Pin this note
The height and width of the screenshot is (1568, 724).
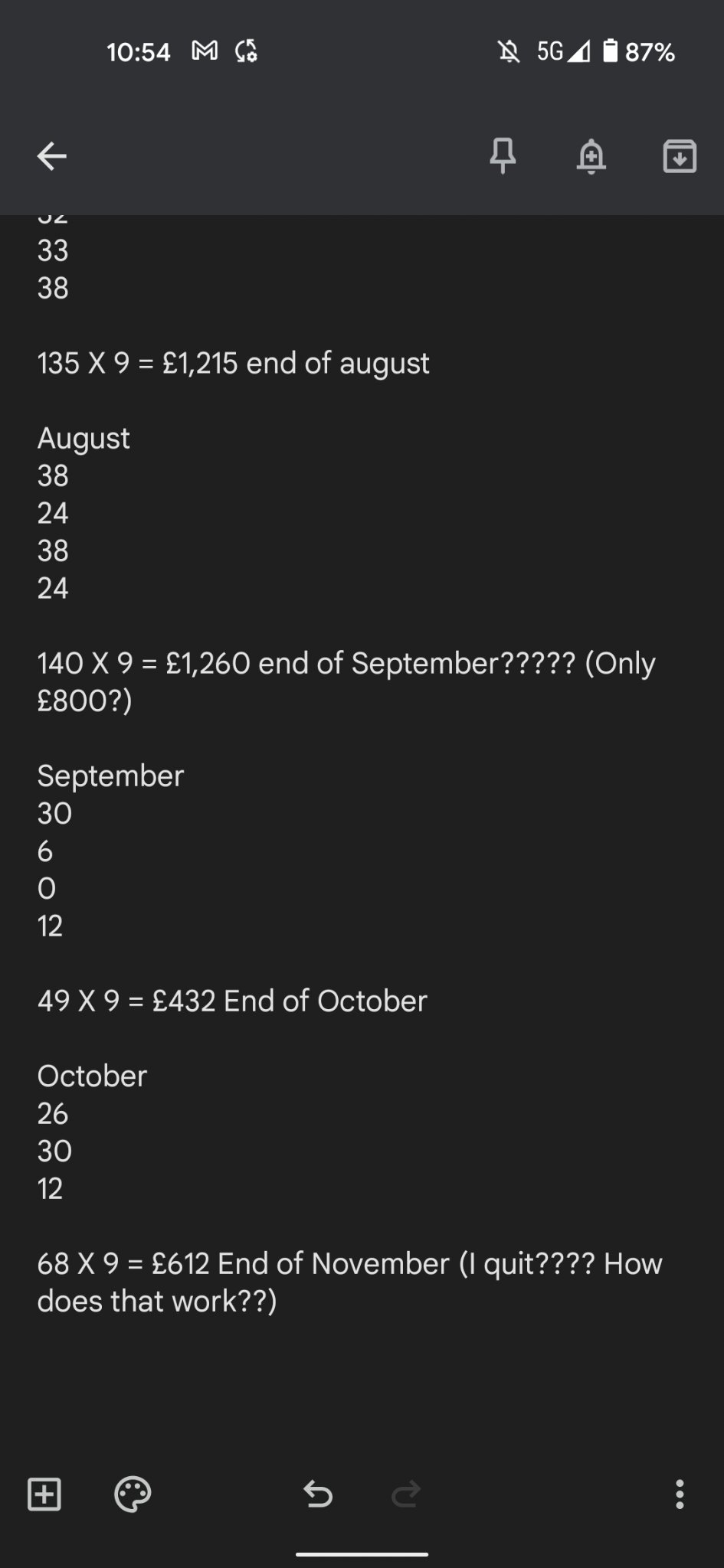(x=503, y=156)
